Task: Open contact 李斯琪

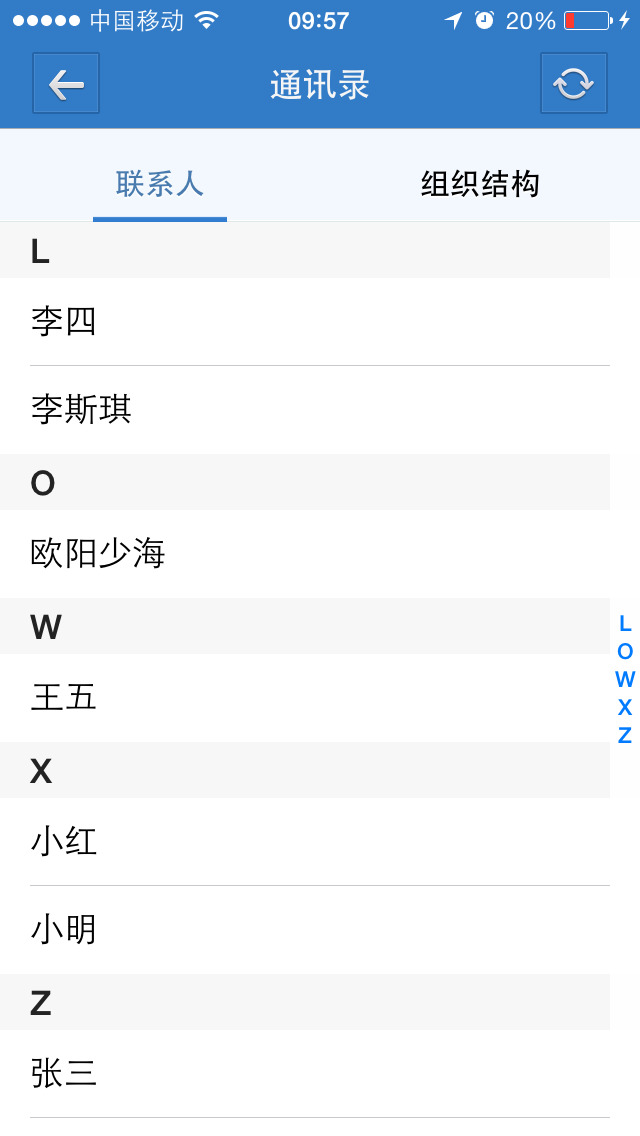Action: coord(304,410)
